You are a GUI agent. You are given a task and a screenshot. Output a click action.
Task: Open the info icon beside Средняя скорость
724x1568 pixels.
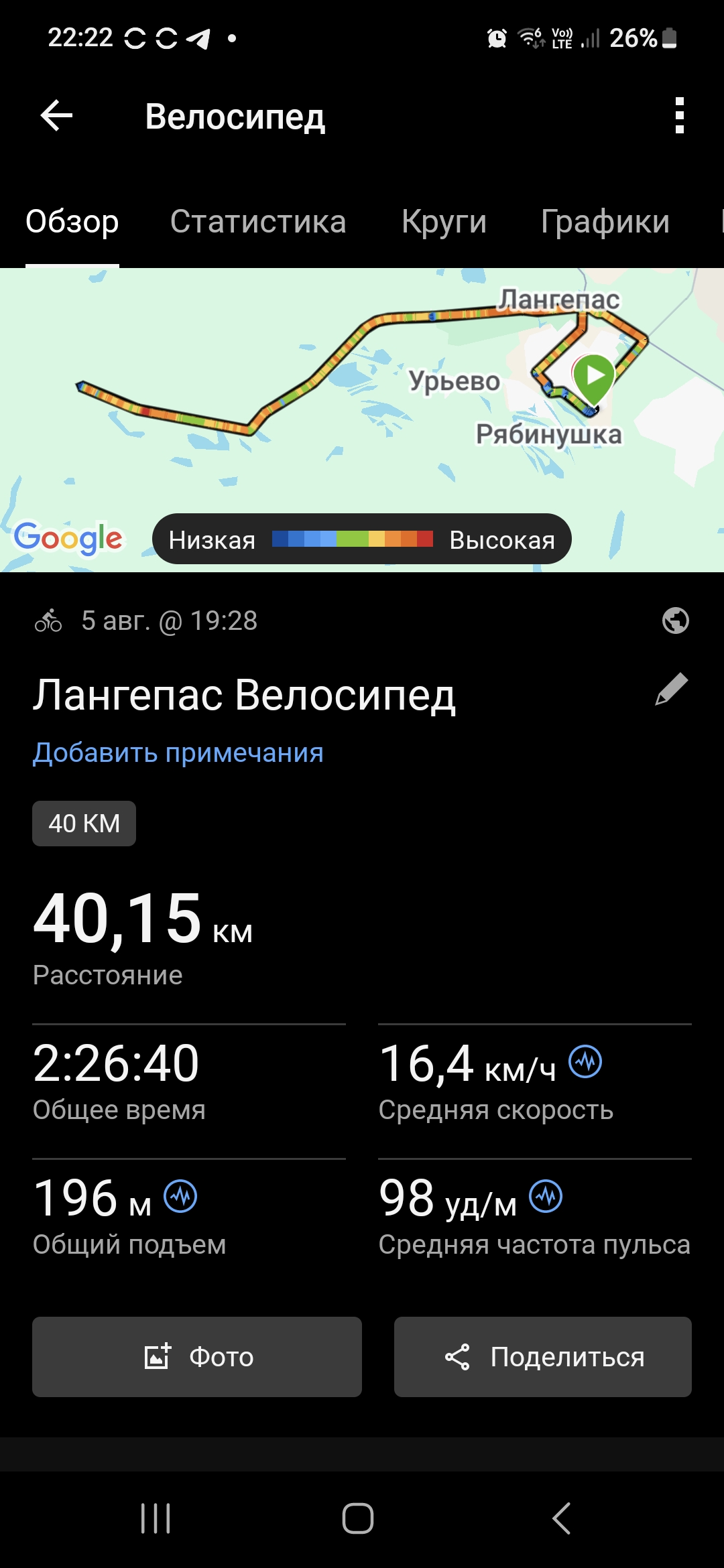tap(585, 1062)
